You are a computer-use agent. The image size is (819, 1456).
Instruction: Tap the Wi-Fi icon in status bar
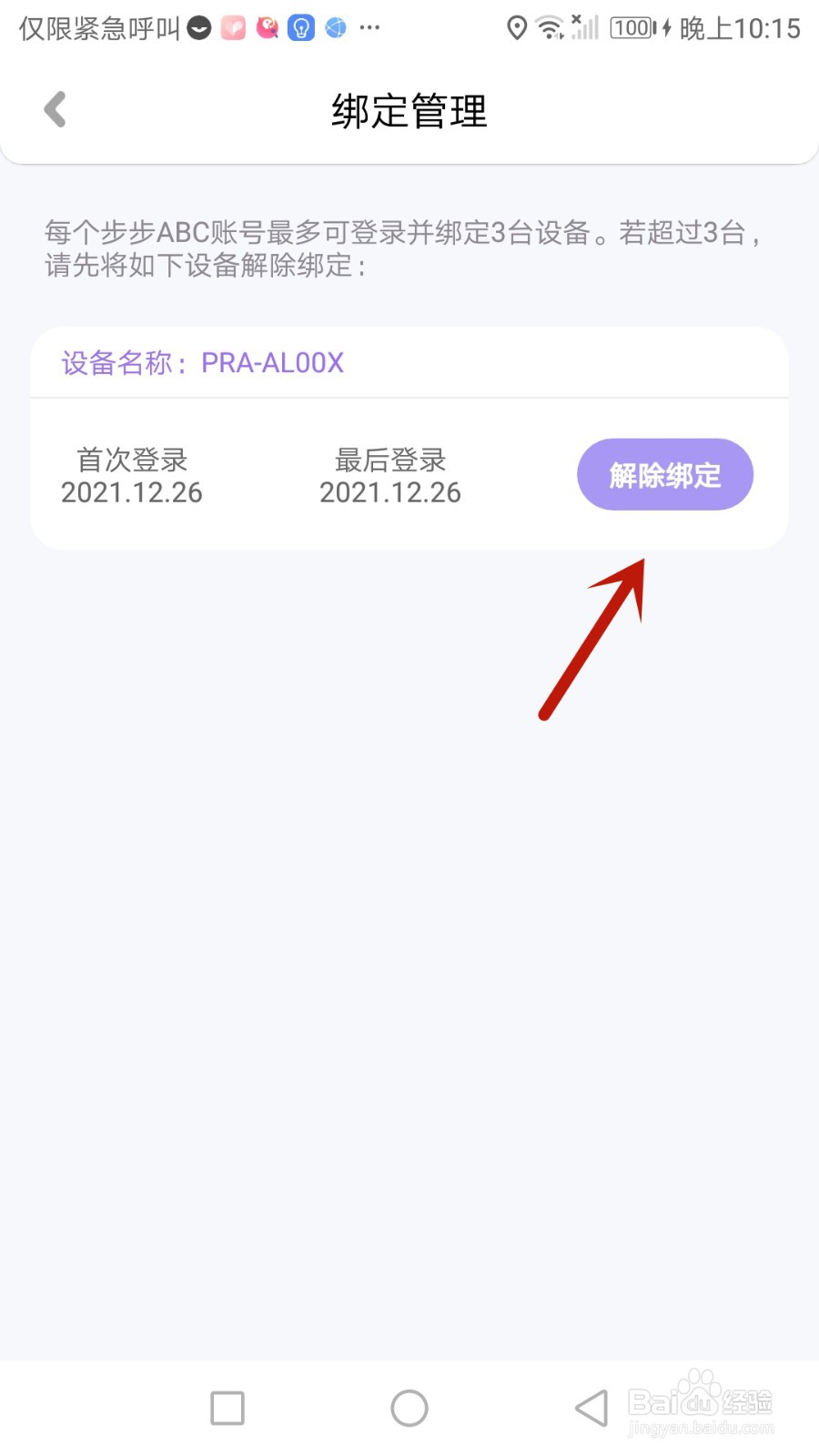point(549,28)
